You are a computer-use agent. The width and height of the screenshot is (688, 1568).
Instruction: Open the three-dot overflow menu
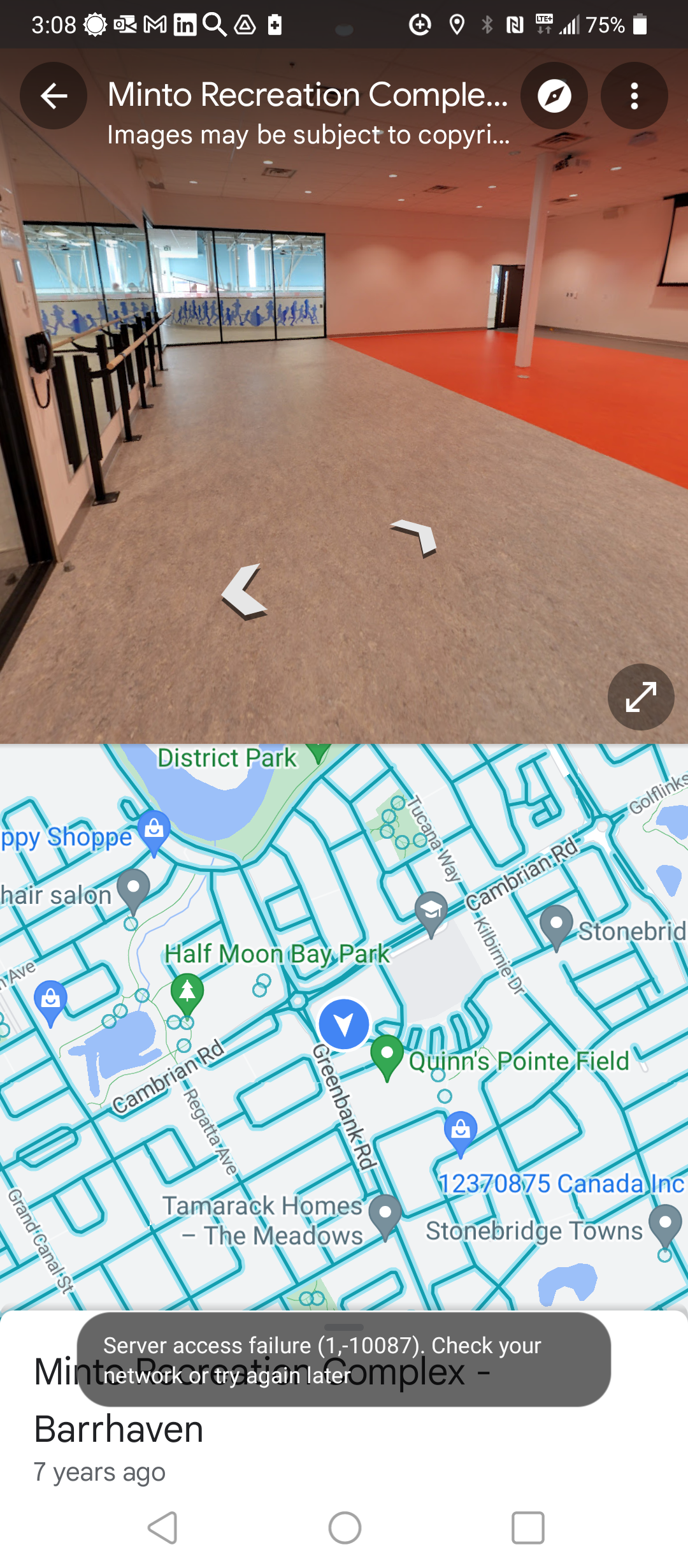pos(634,96)
